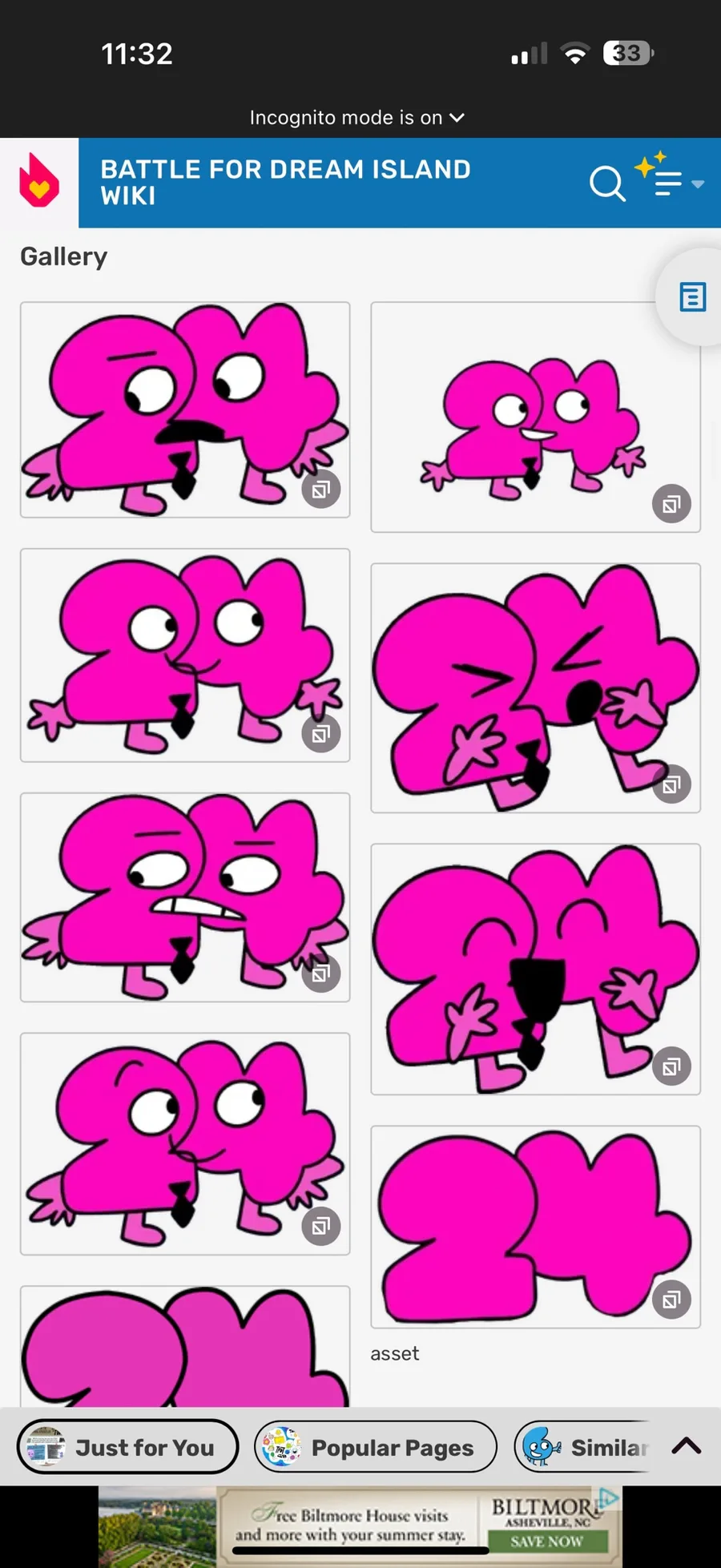Open the Just for You chip
Viewport: 721px width, 1568px height.
click(128, 1447)
